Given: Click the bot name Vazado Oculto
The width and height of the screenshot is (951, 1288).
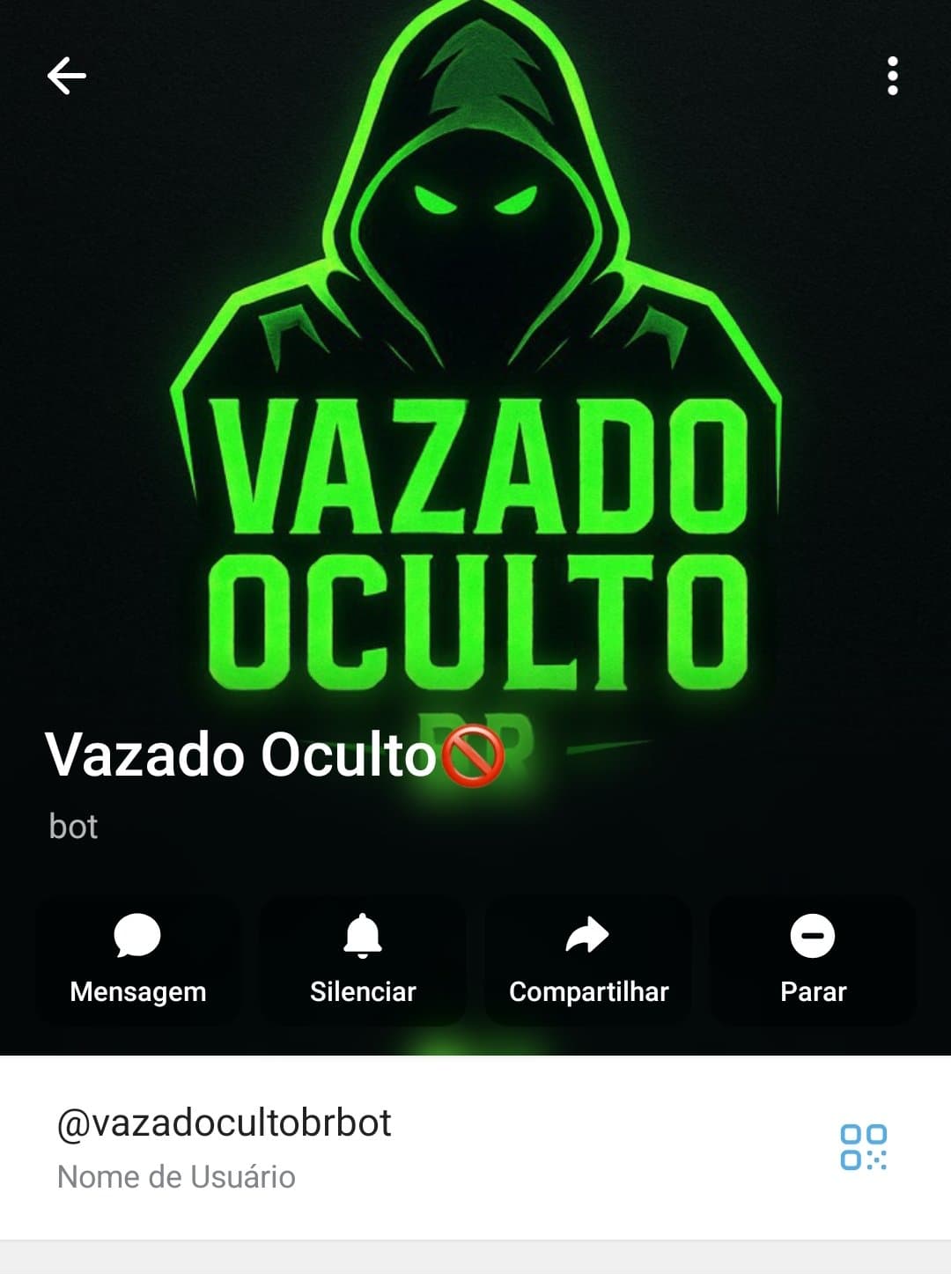Looking at the screenshot, I should click(233, 755).
